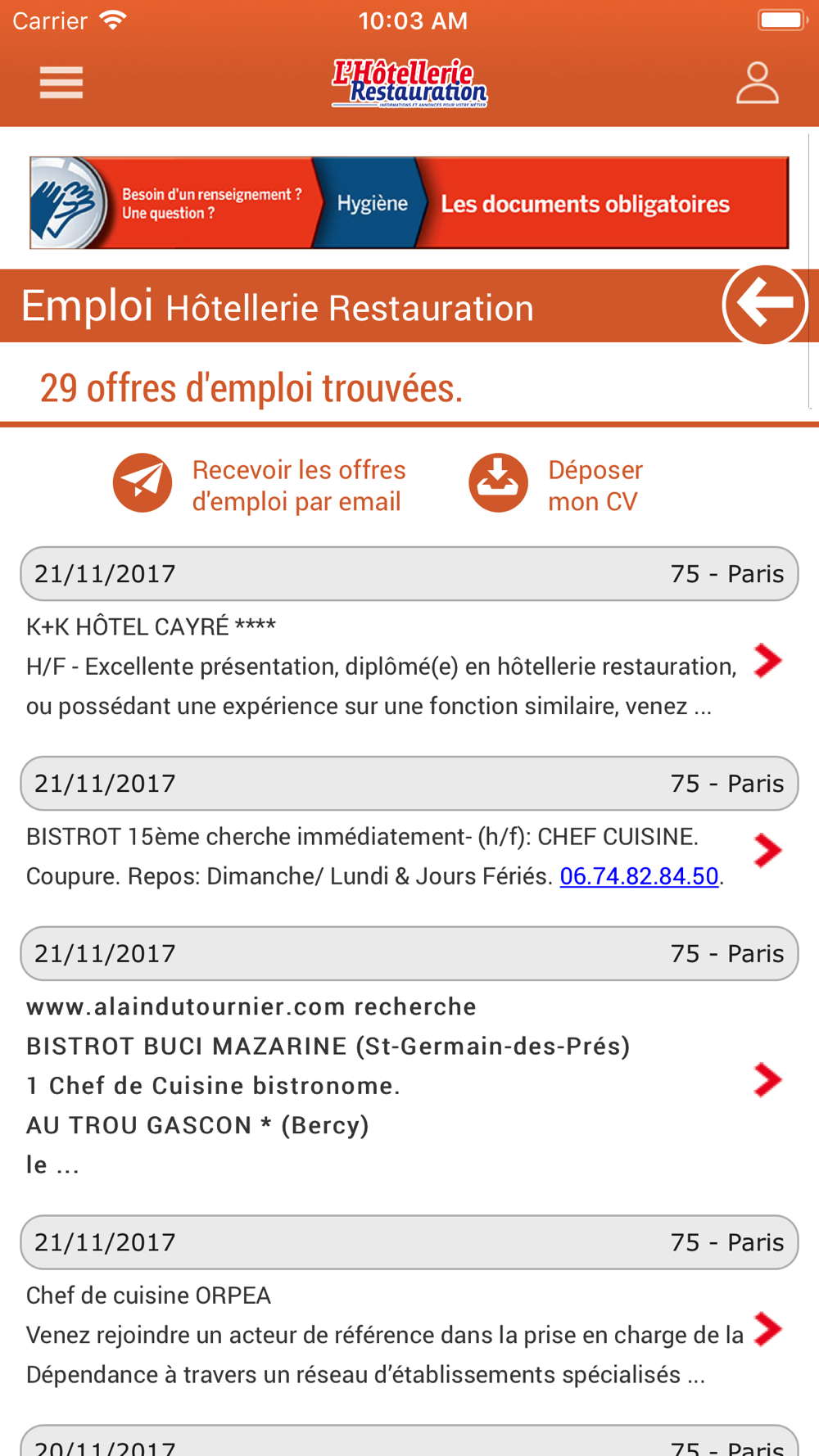Go back with the circled arrow
819x1456 pixels.
coord(765,305)
